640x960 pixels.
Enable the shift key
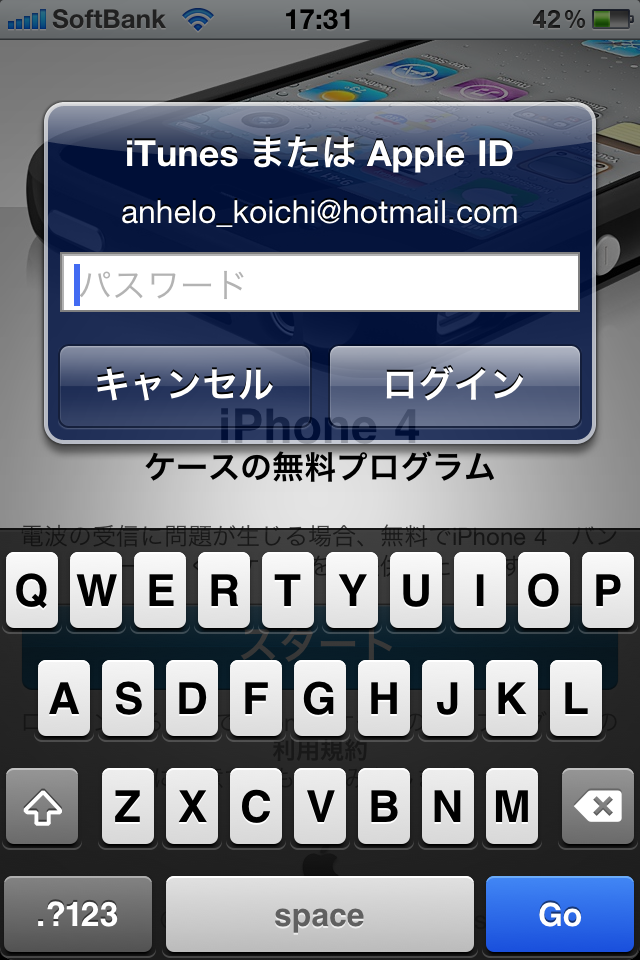coord(42,806)
